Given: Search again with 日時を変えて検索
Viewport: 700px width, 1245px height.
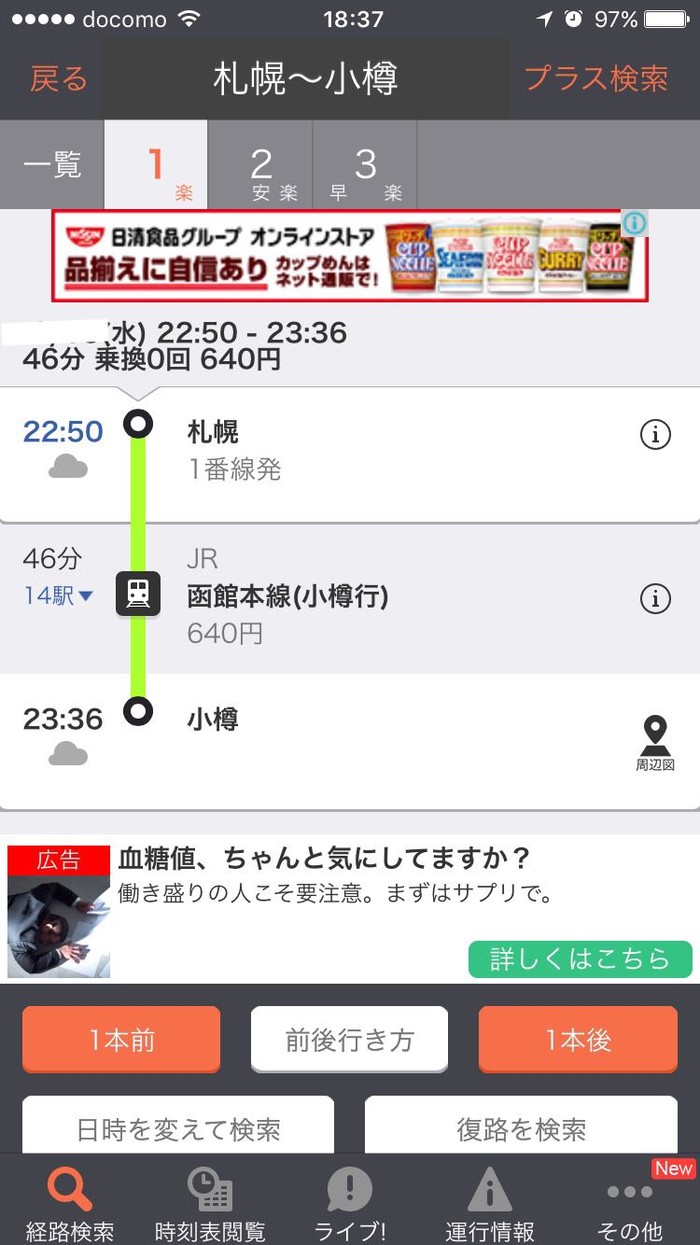Looking at the screenshot, I should 178,1129.
